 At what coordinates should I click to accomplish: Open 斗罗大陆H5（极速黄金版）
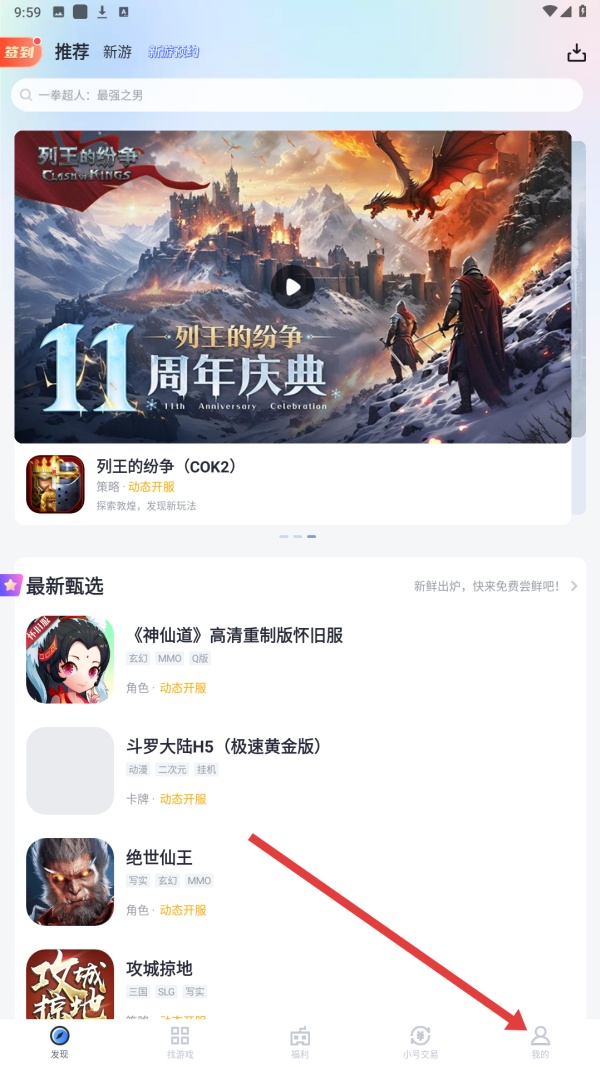tap(224, 747)
